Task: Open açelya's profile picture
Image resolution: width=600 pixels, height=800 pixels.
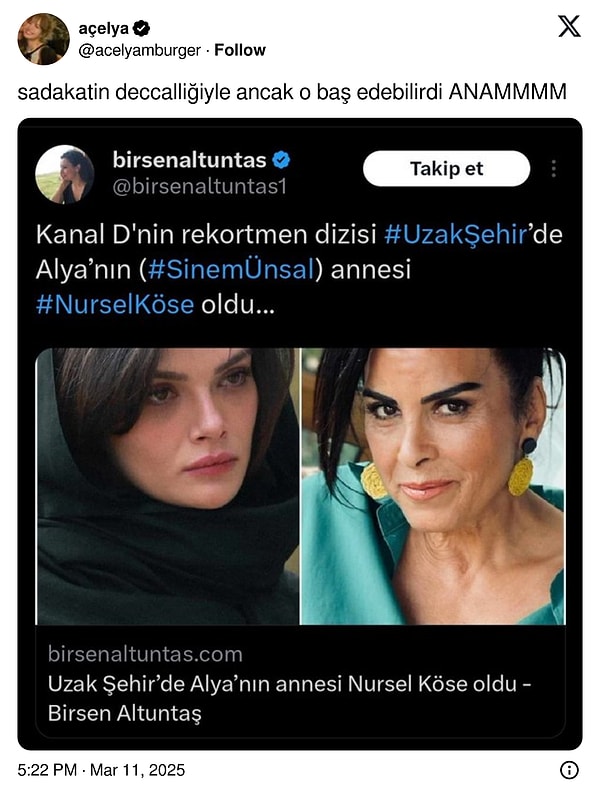Action: click(43, 38)
